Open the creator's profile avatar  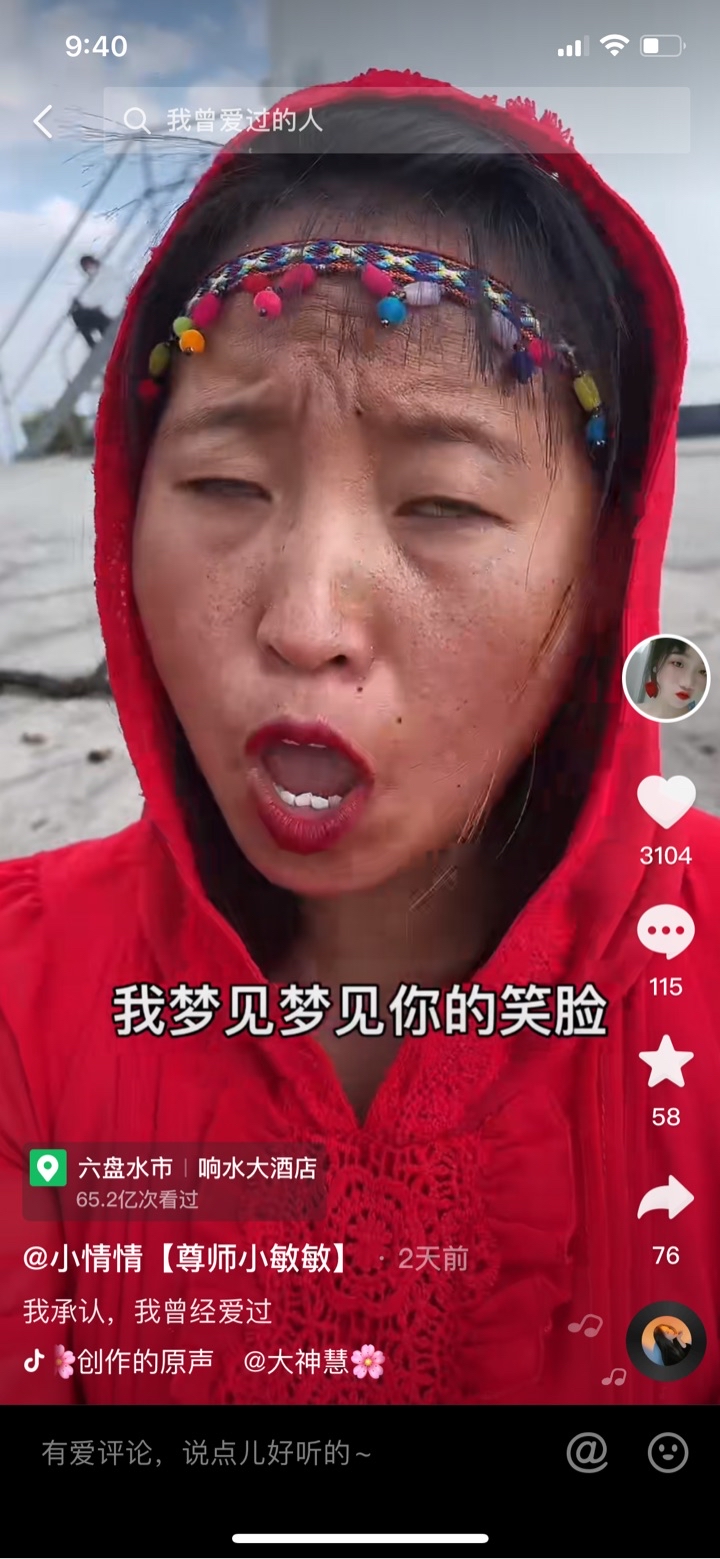pos(666,678)
